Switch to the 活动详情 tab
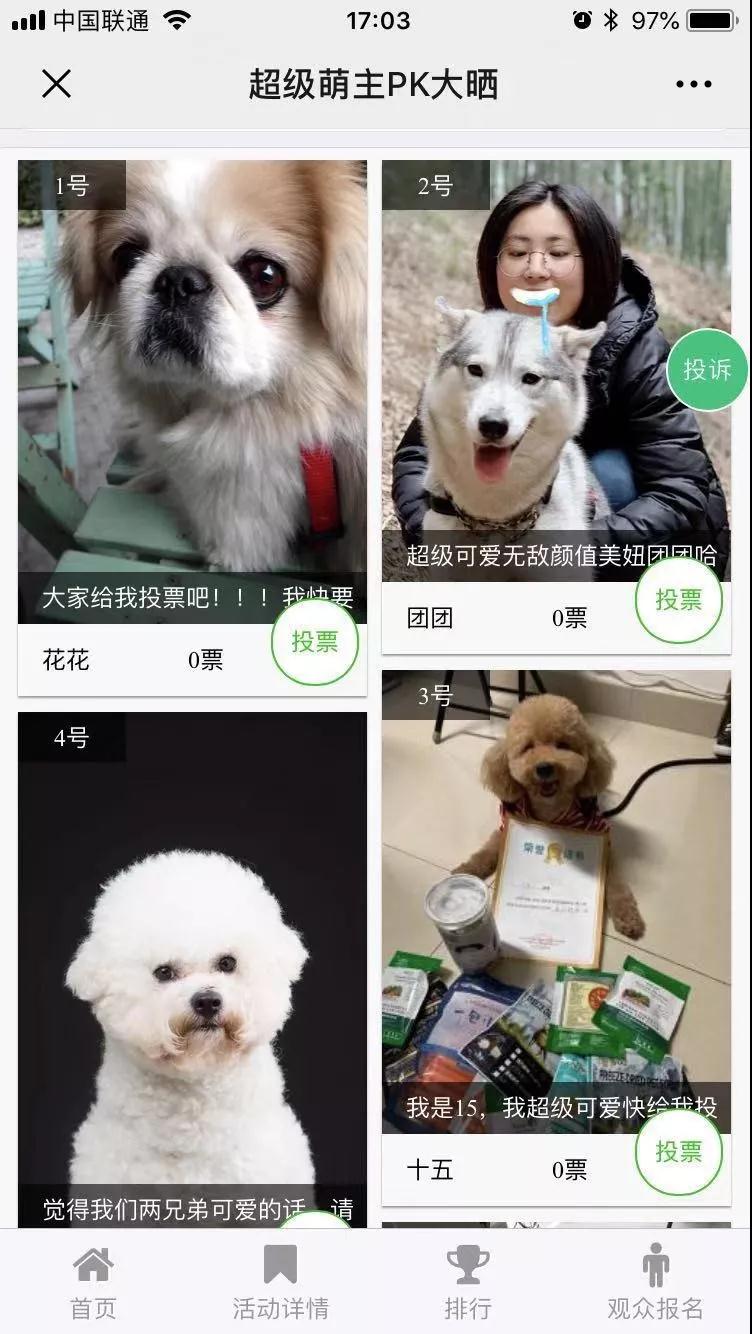The height and width of the screenshot is (1334, 752). 280,1283
